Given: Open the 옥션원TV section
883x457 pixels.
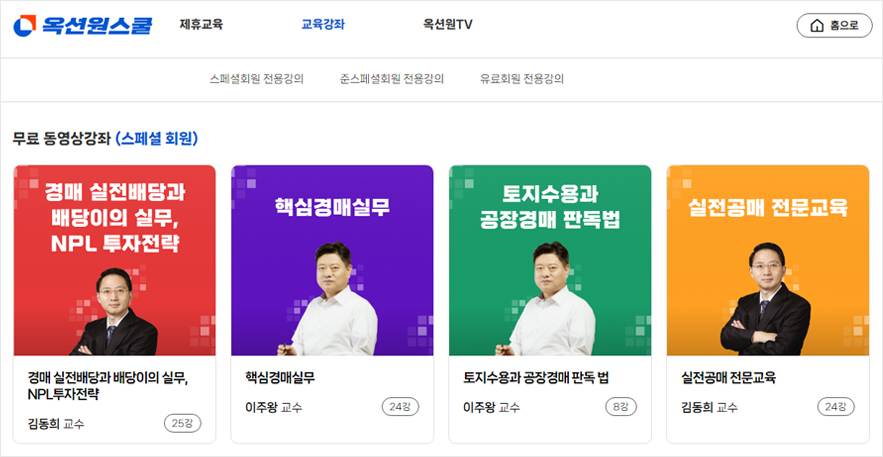Looking at the screenshot, I should (x=447, y=25).
